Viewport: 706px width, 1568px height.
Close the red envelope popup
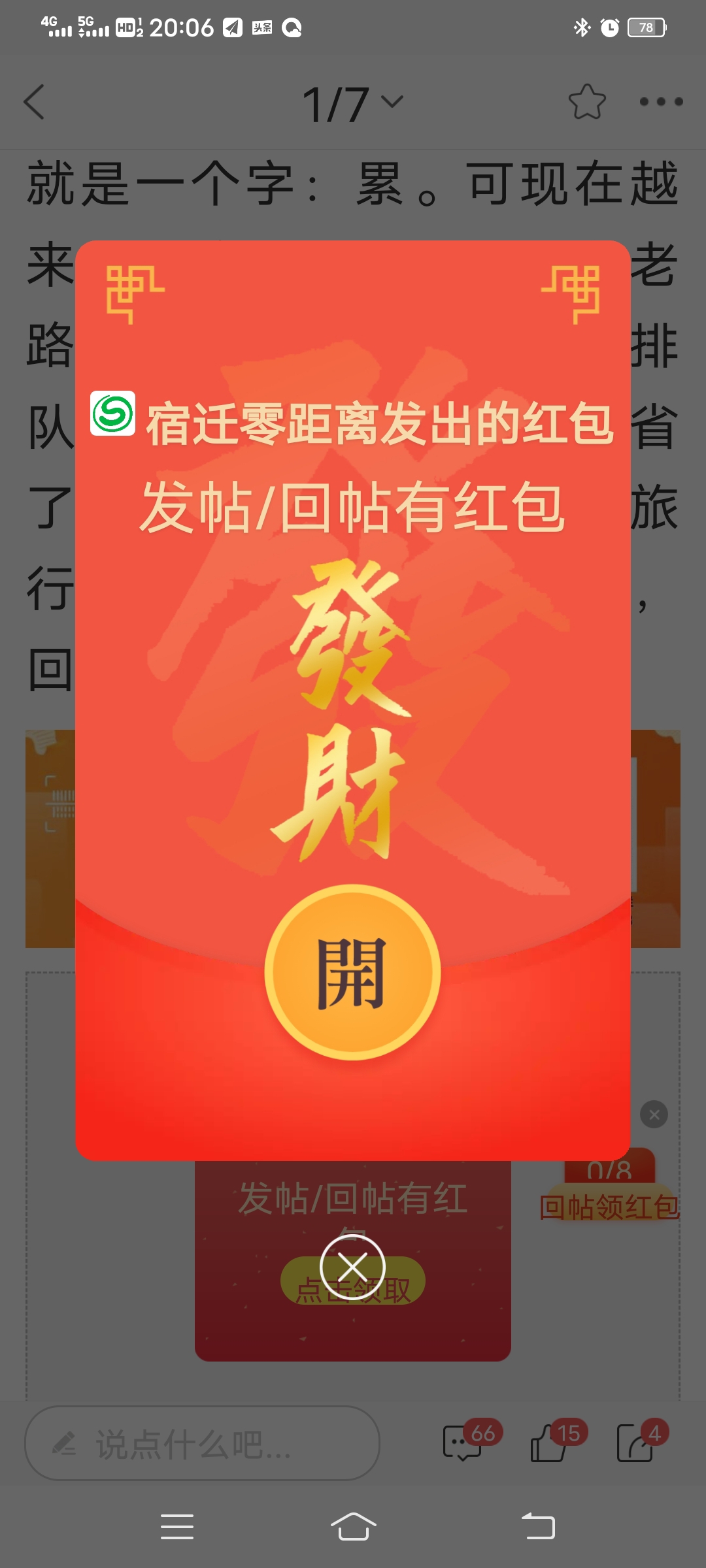(352, 1267)
